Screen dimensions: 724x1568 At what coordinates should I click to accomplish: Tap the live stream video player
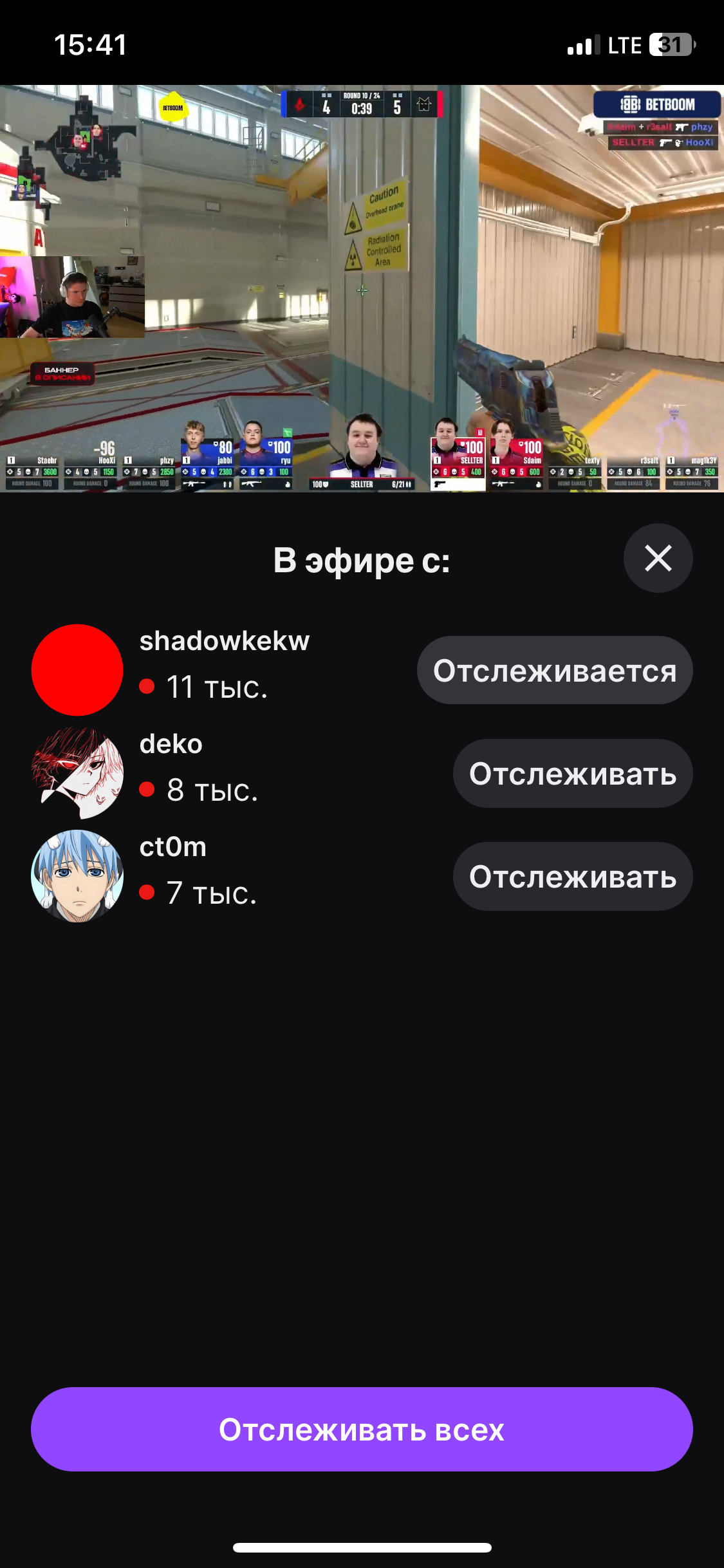pyautogui.click(x=362, y=288)
